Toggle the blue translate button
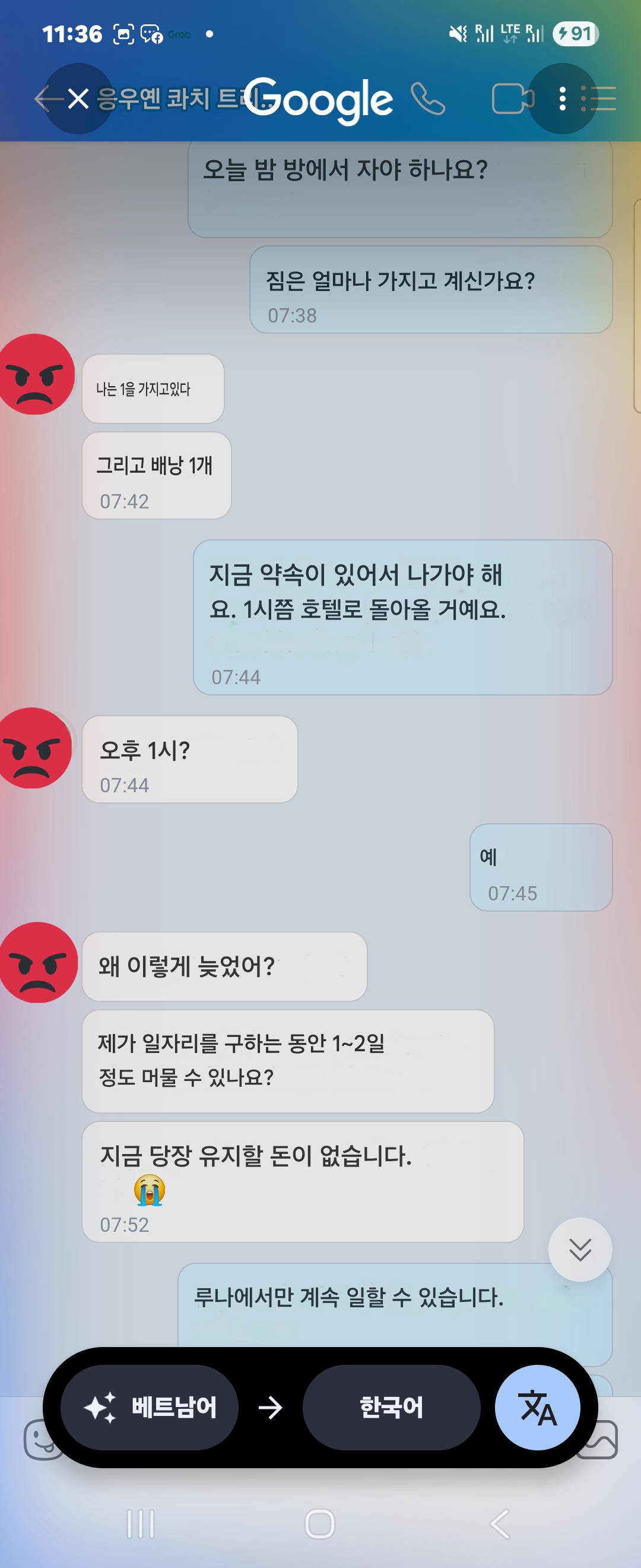This screenshot has width=641, height=1568. pyautogui.click(x=537, y=1407)
